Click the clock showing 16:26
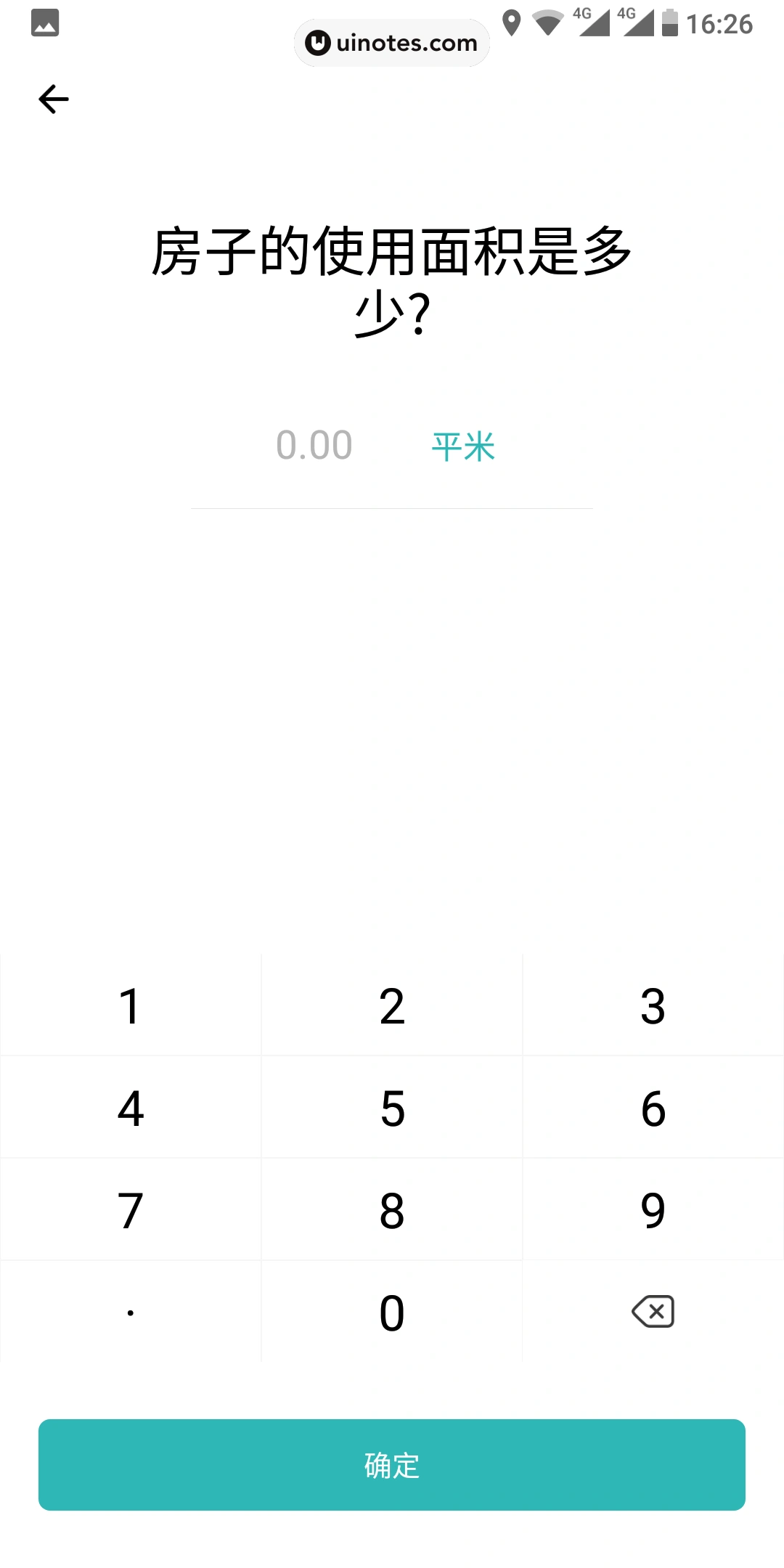This screenshot has width=784, height=1568. pos(722,24)
